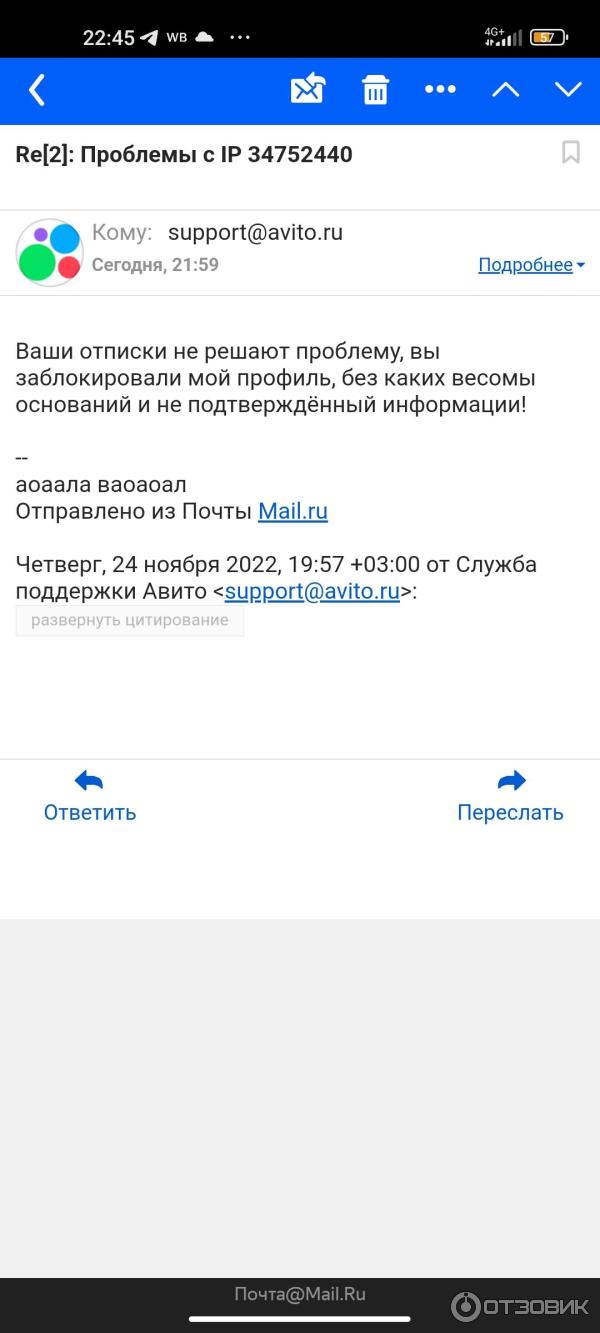Go to the previous email with the up arrow
Screen dimensions: 600x1333
506,90
